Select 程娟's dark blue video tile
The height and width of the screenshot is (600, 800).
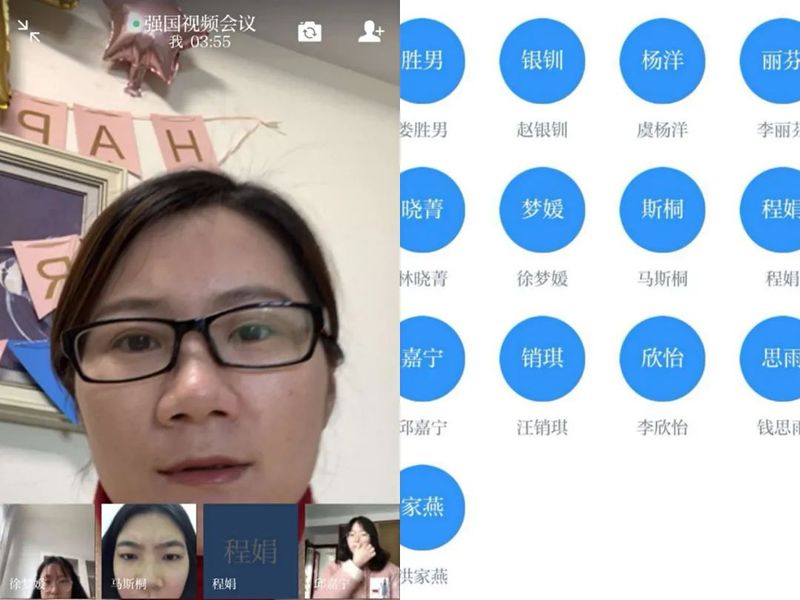pos(250,550)
